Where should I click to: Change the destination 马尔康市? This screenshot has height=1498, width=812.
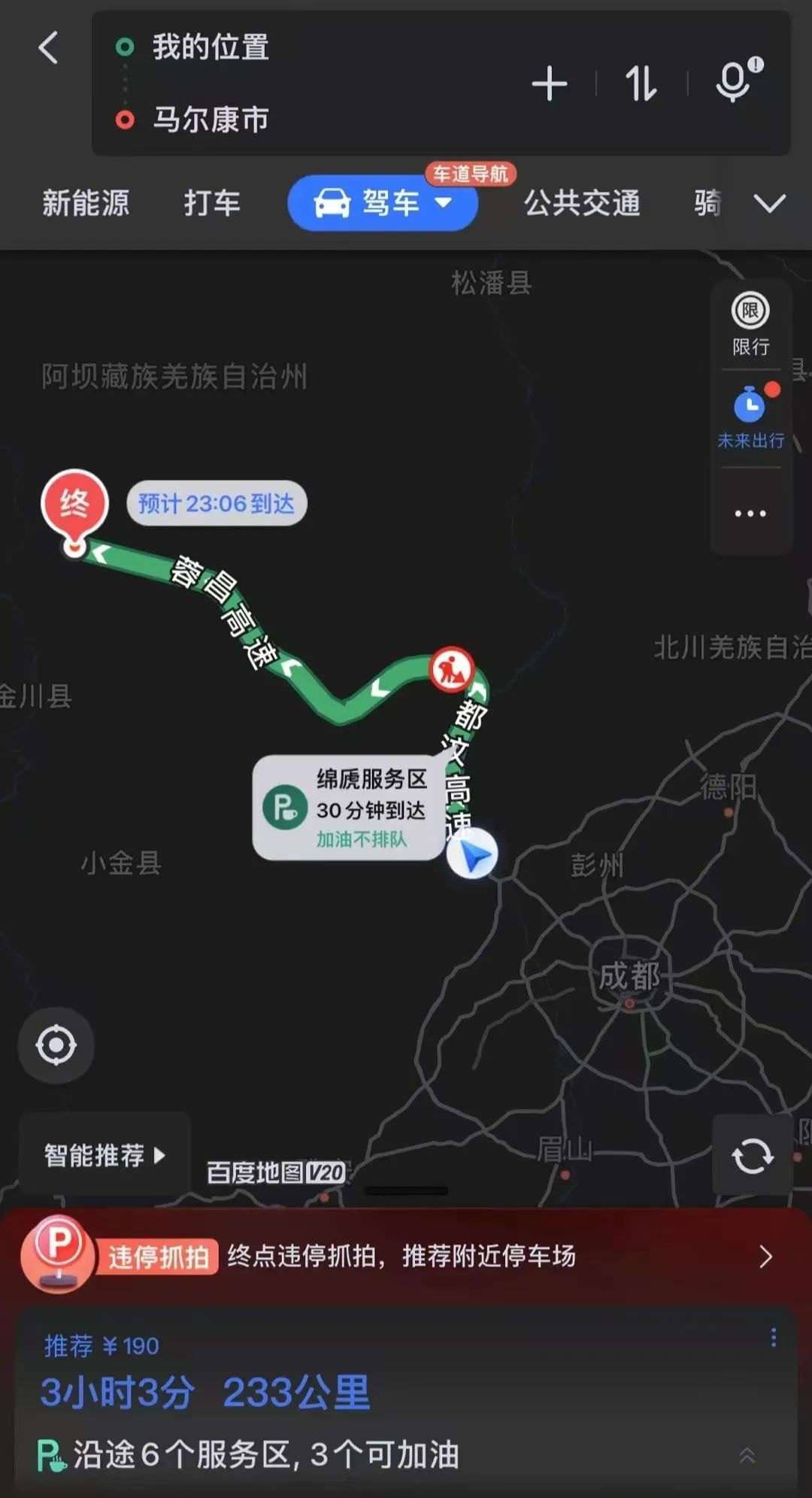point(211,120)
